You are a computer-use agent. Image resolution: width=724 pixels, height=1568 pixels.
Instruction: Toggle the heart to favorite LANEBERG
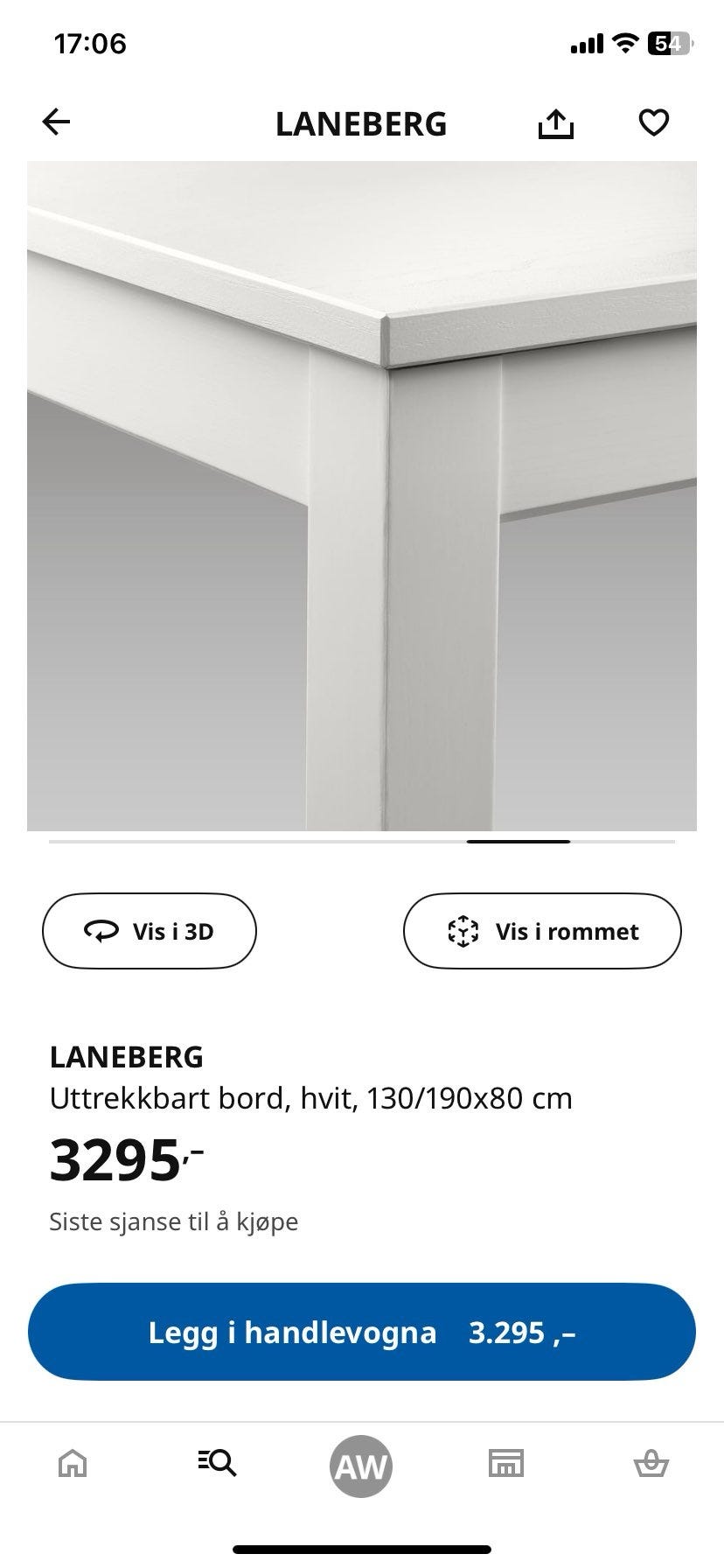point(653,122)
